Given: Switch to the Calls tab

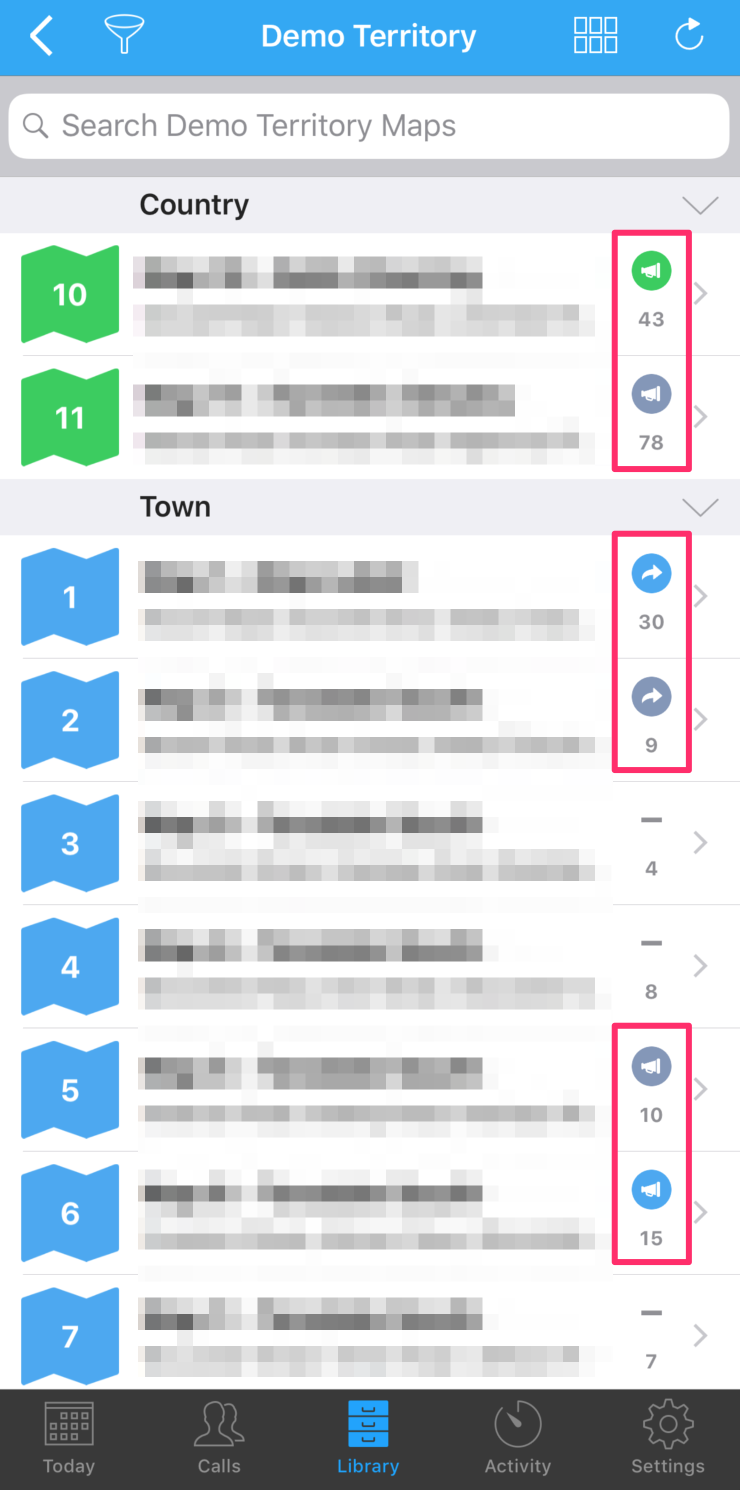Looking at the screenshot, I should coord(219,1438).
